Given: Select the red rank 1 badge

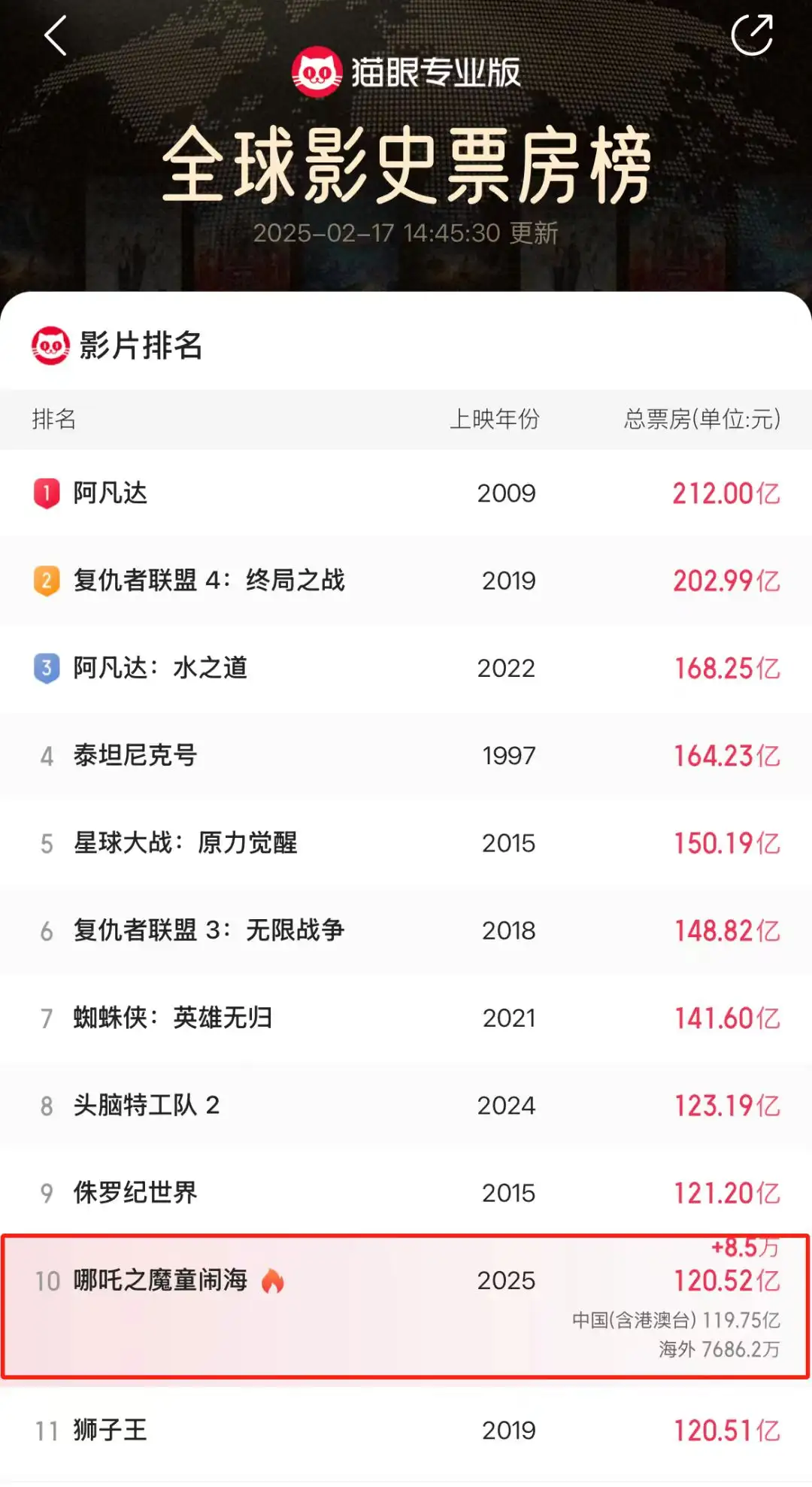Looking at the screenshot, I should (47, 493).
